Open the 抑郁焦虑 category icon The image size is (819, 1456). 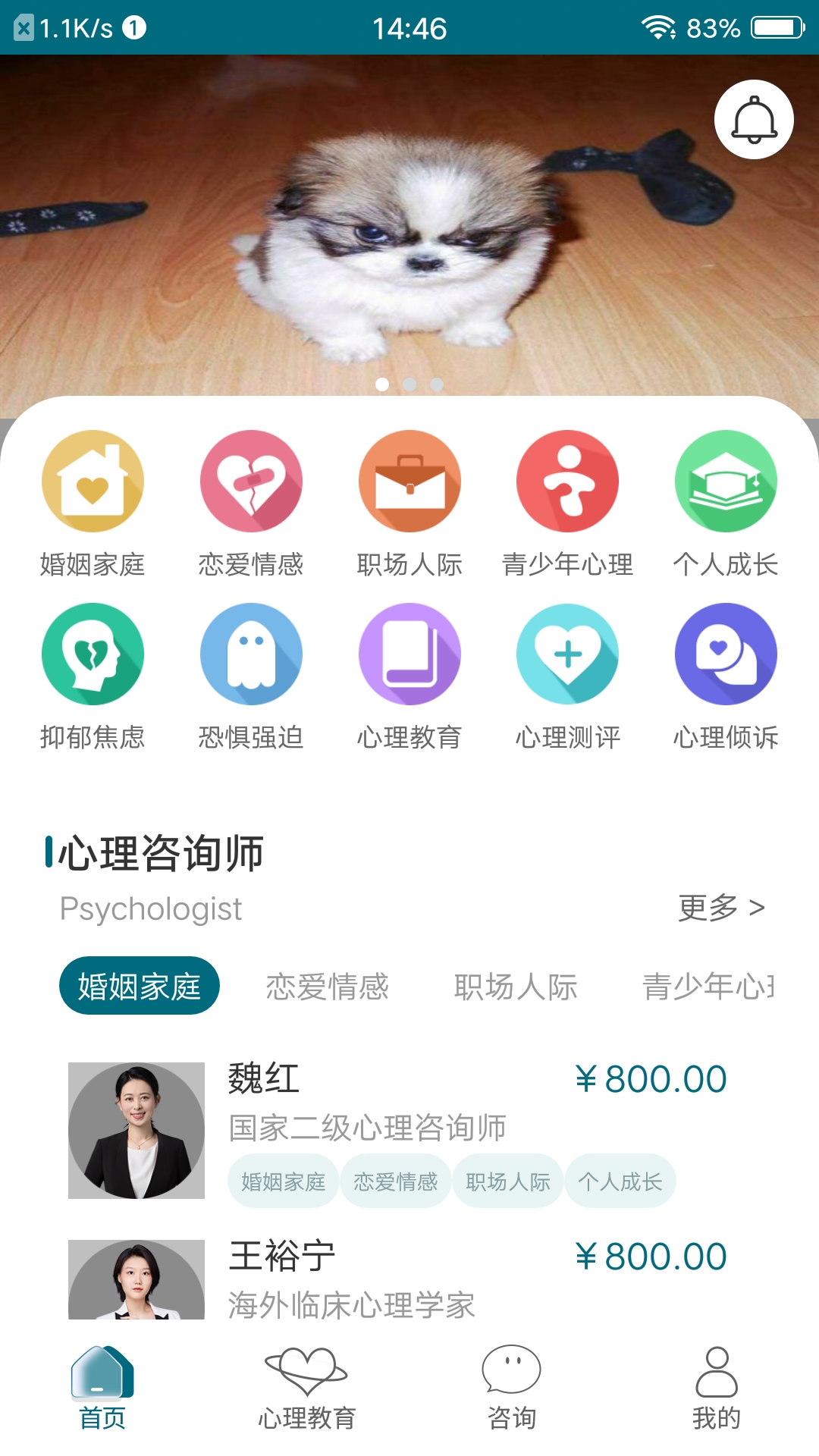[x=93, y=654]
